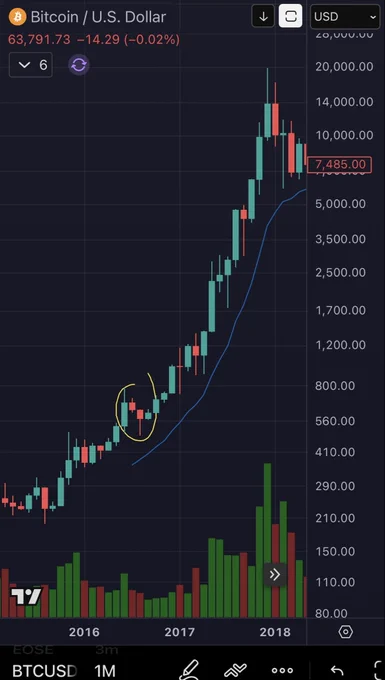The height and width of the screenshot is (680, 385).
Task: Tap the down arrow button
Action: click(263, 17)
